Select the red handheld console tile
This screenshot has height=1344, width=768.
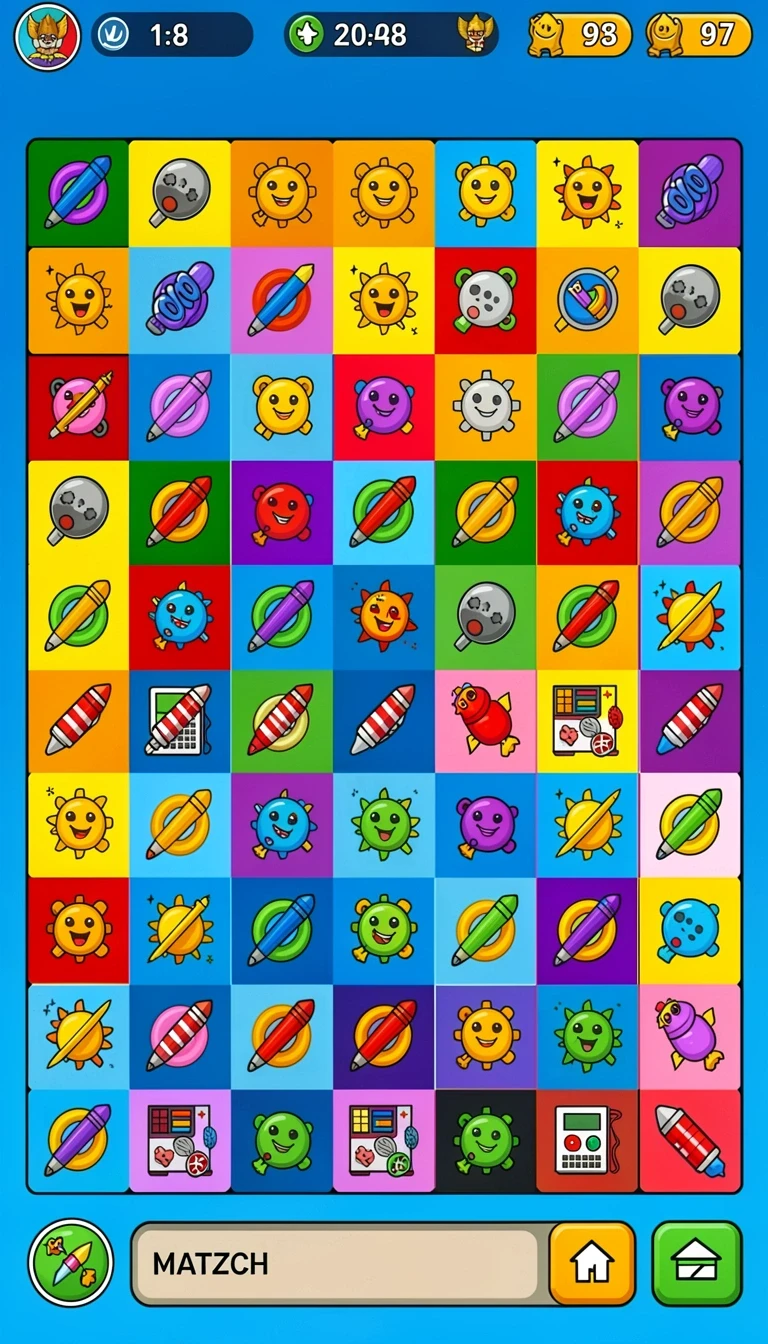click(x=587, y=1139)
